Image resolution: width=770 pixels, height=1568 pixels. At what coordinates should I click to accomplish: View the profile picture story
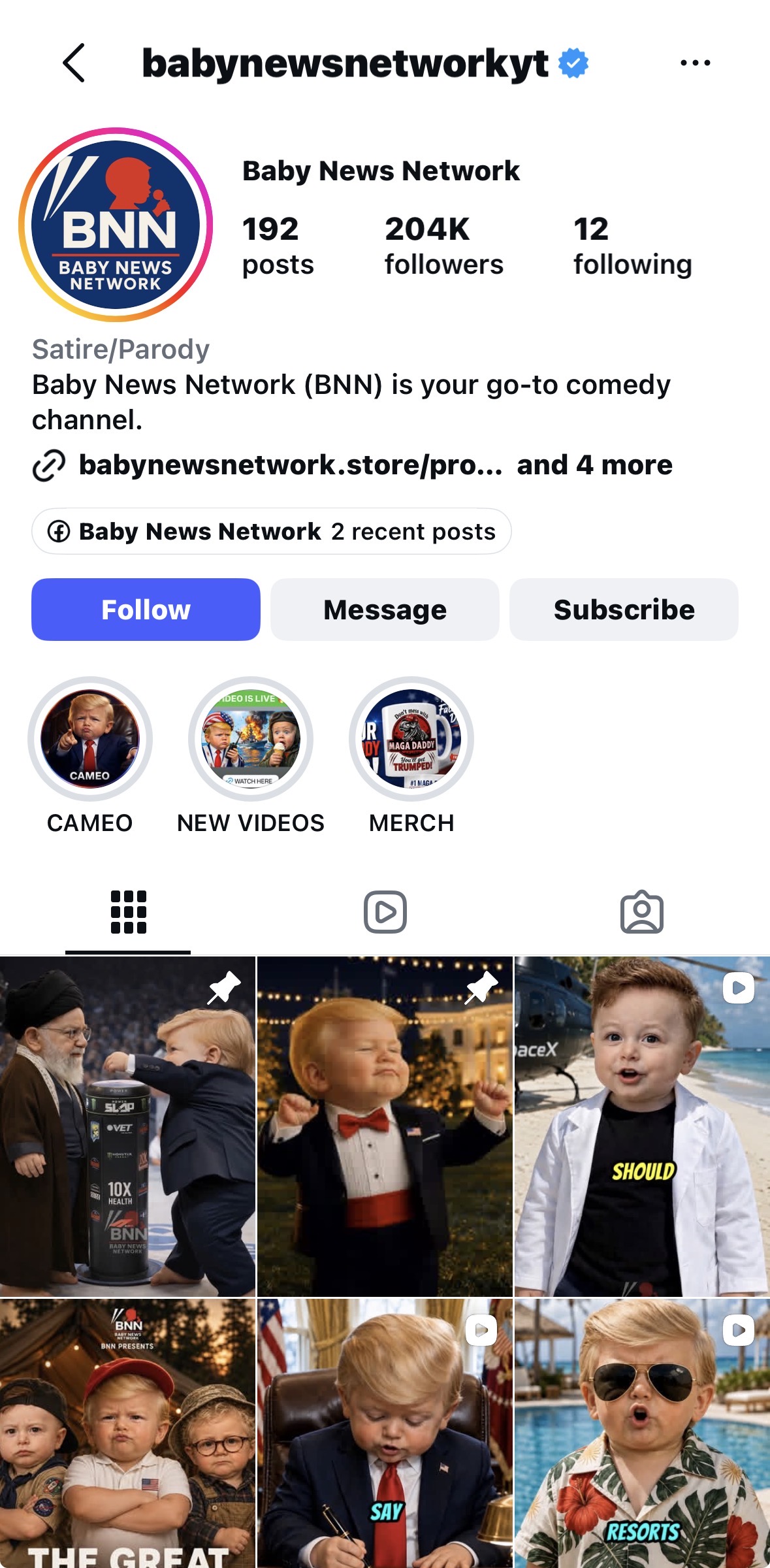116,225
